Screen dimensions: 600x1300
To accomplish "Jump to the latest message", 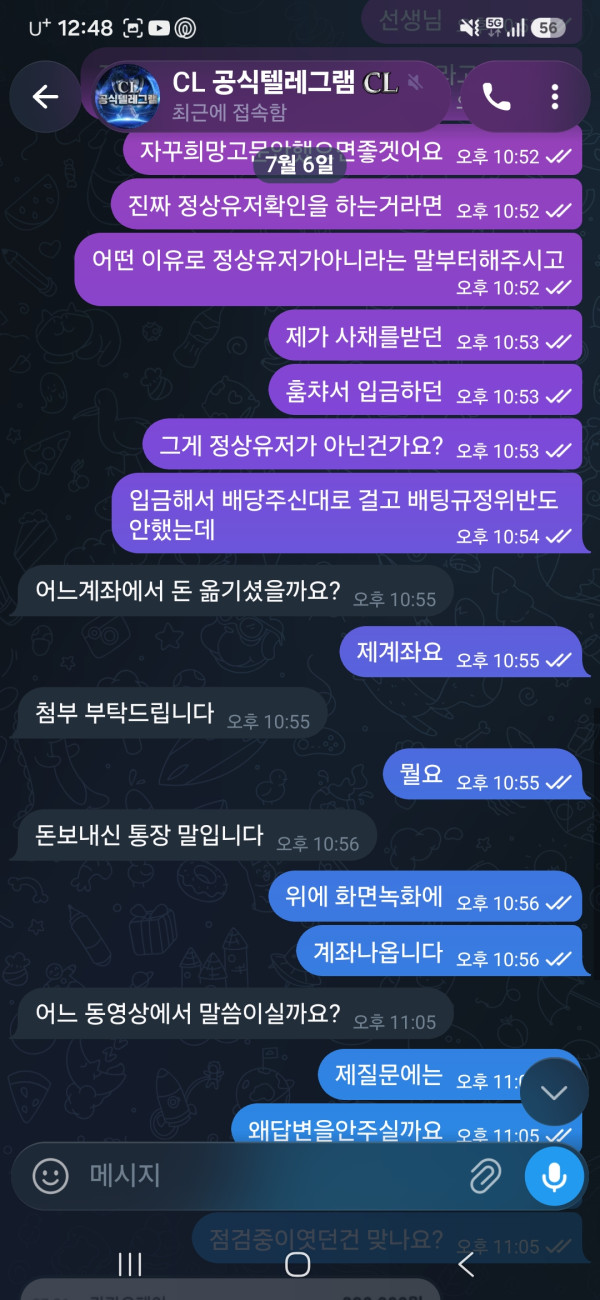I will (554, 1091).
